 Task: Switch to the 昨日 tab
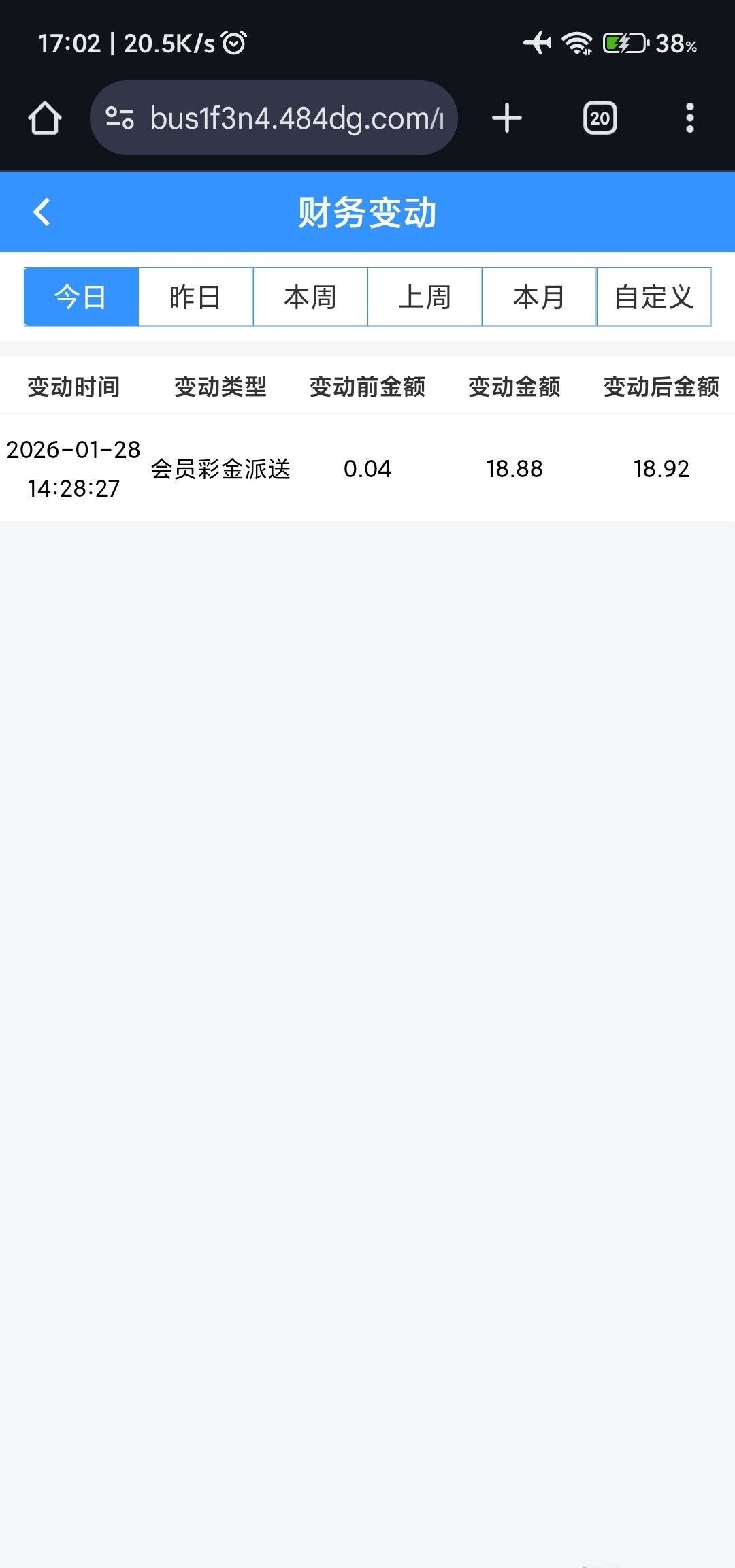pos(195,297)
